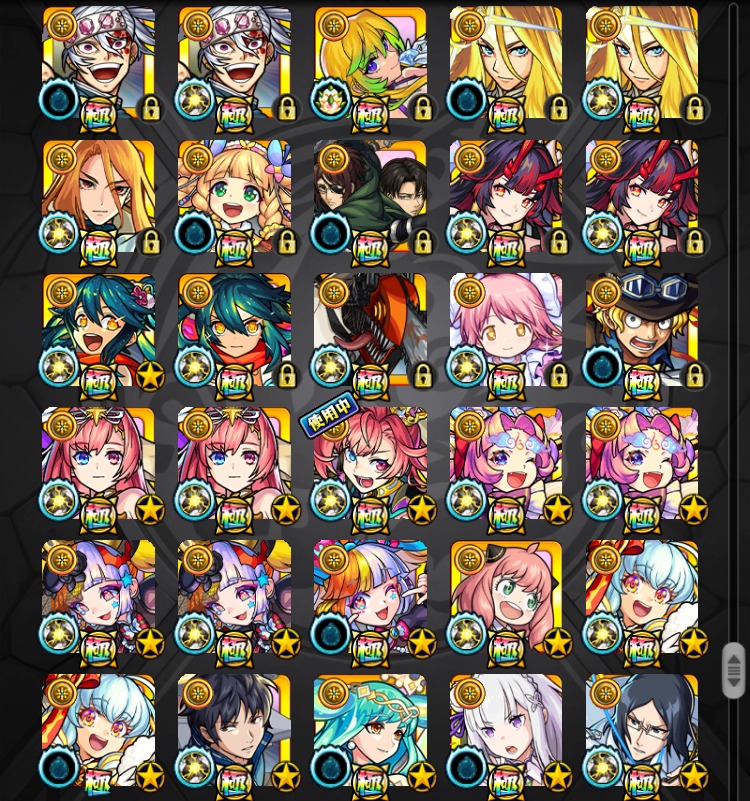This screenshot has width=750, height=801.
Task: Open the blond character wearing goggles hat
Action: (x=642, y=330)
